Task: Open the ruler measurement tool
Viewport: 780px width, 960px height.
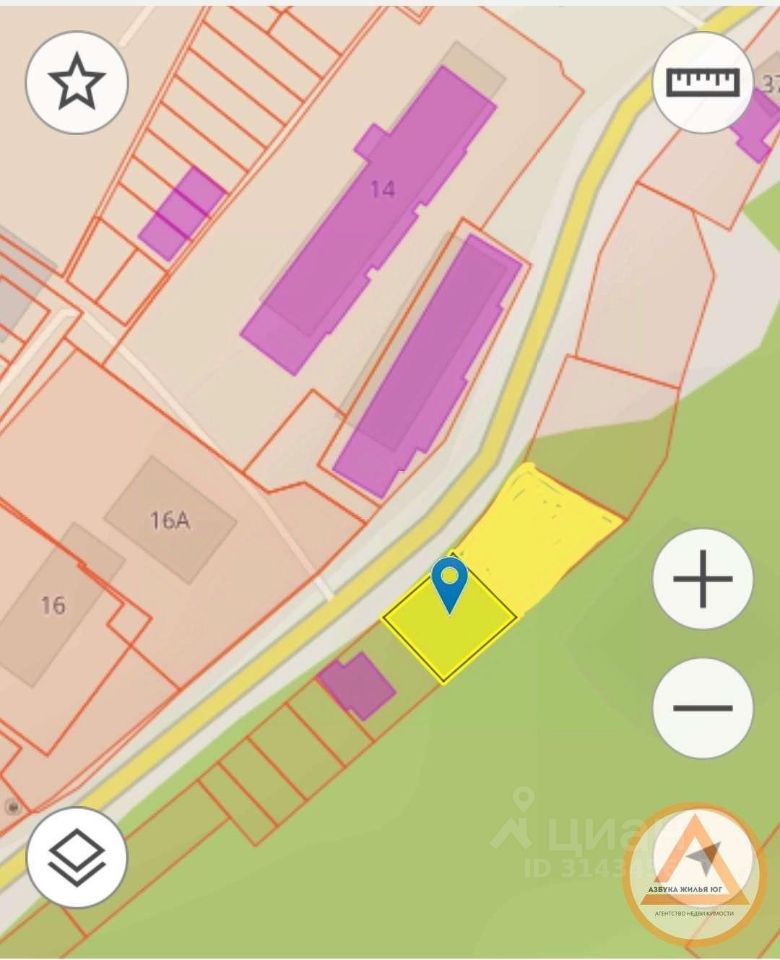Action: (x=702, y=82)
